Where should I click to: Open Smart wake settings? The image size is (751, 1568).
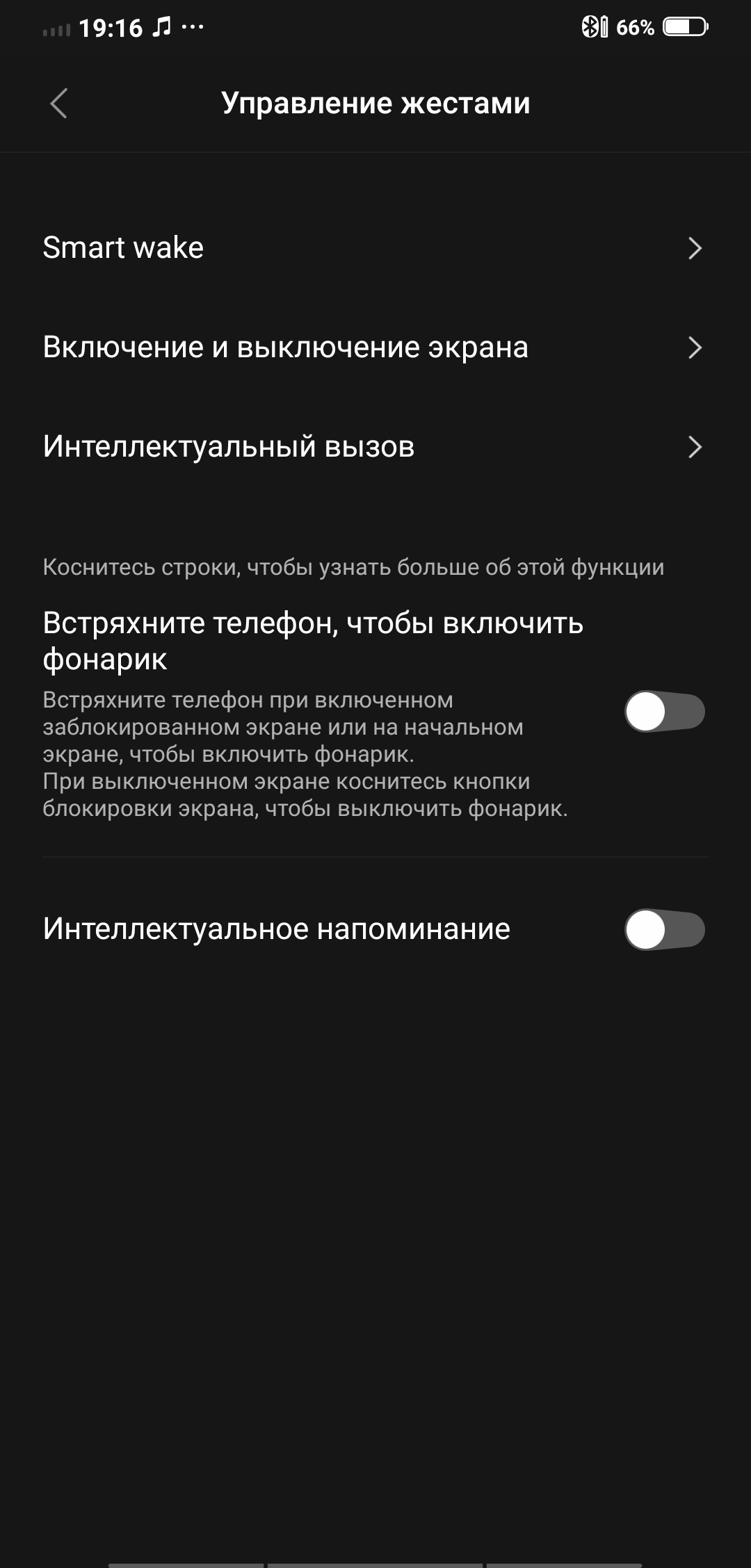(x=375, y=248)
